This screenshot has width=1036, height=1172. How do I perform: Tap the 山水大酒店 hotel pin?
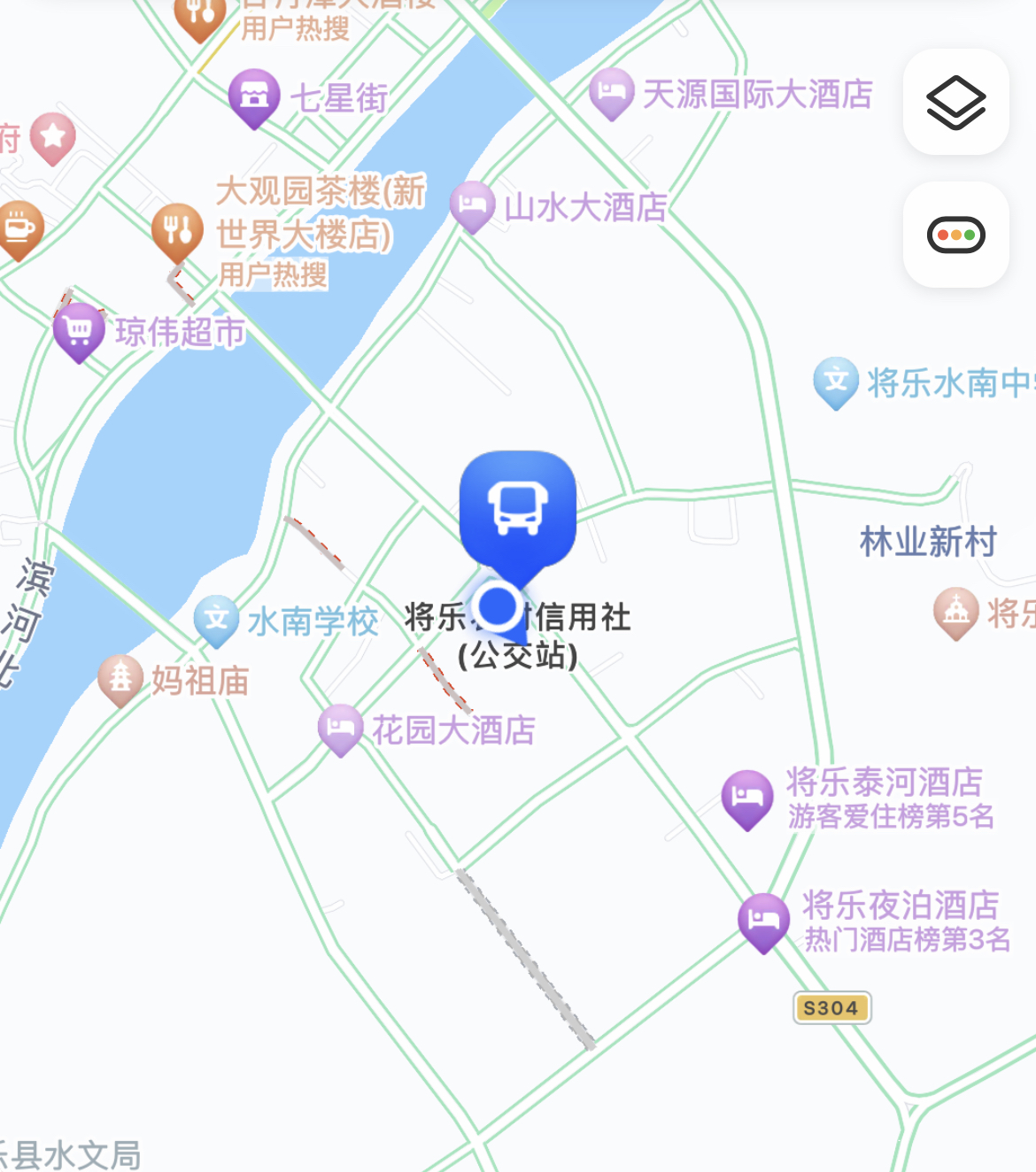pyautogui.click(x=472, y=205)
